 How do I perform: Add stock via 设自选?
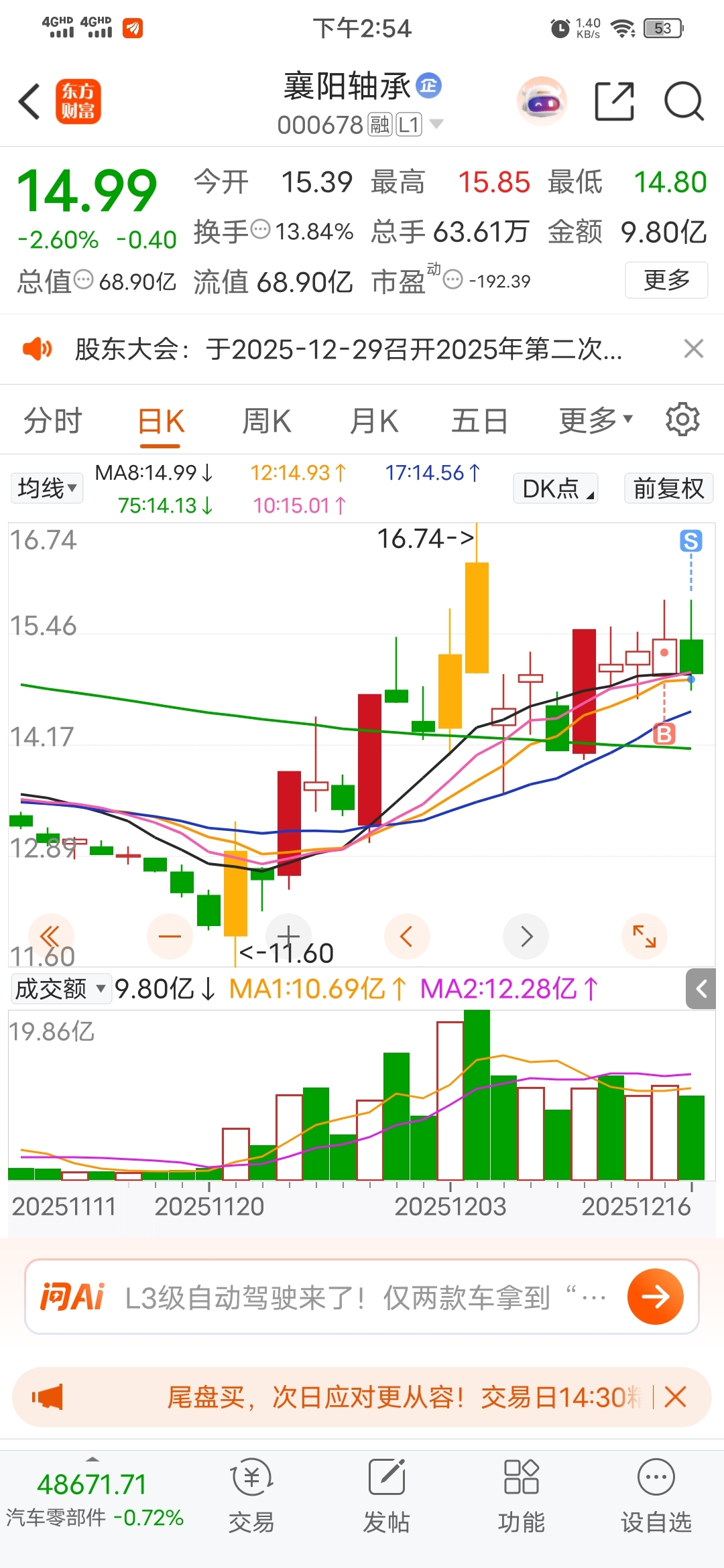click(x=656, y=1494)
